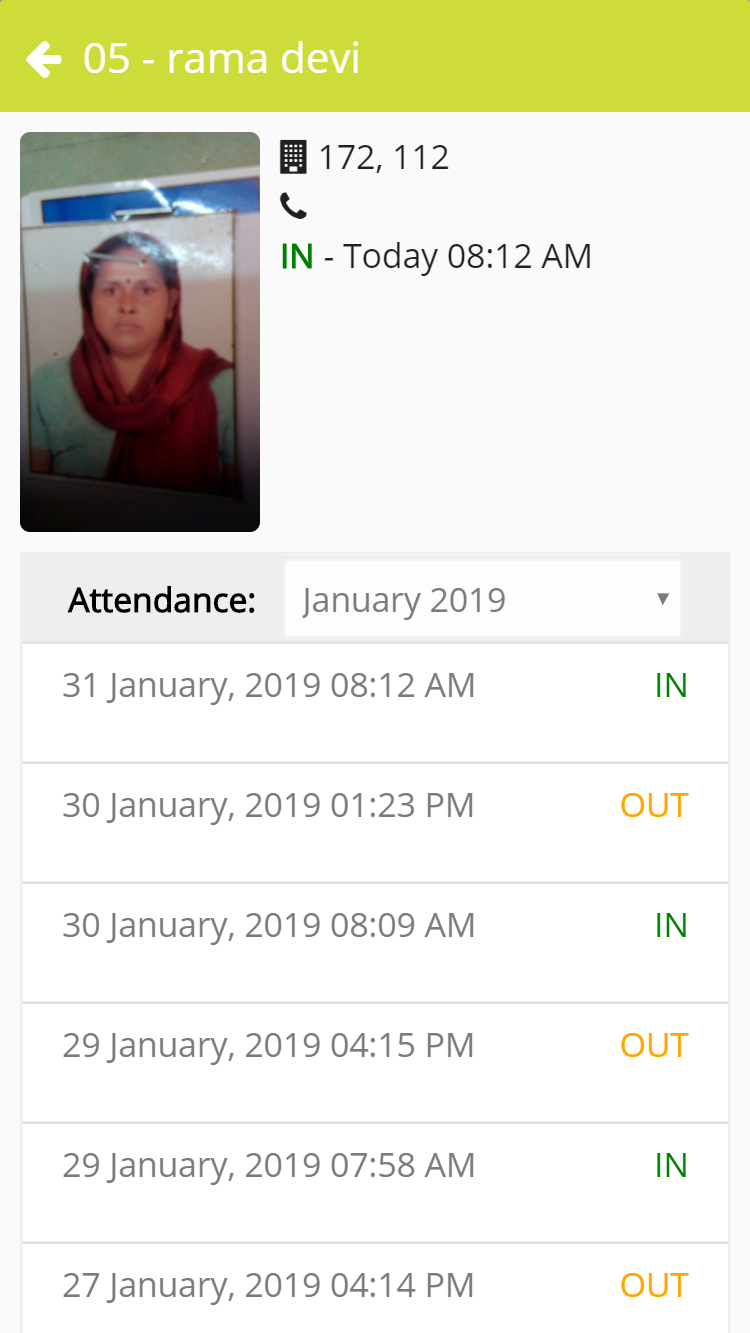Call using the phone icon
The height and width of the screenshot is (1333, 750).
click(293, 207)
